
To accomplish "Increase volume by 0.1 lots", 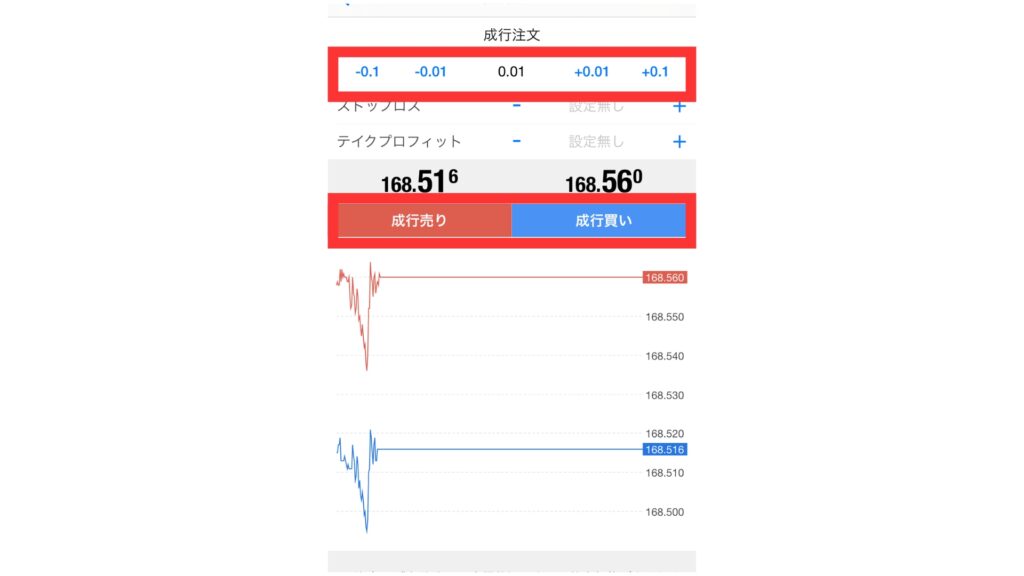I will click(x=655, y=72).
